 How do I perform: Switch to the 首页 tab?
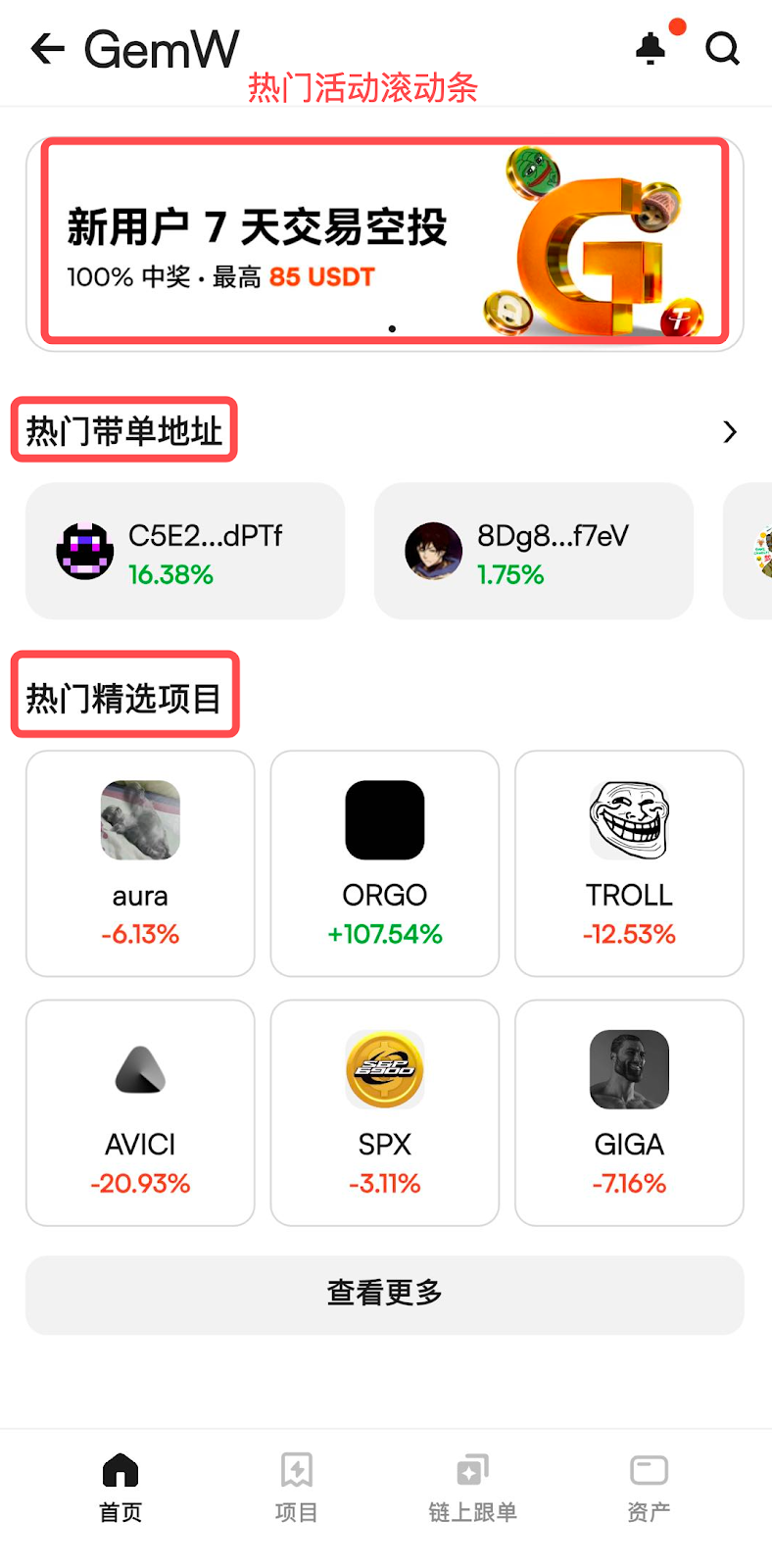coord(121,1487)
